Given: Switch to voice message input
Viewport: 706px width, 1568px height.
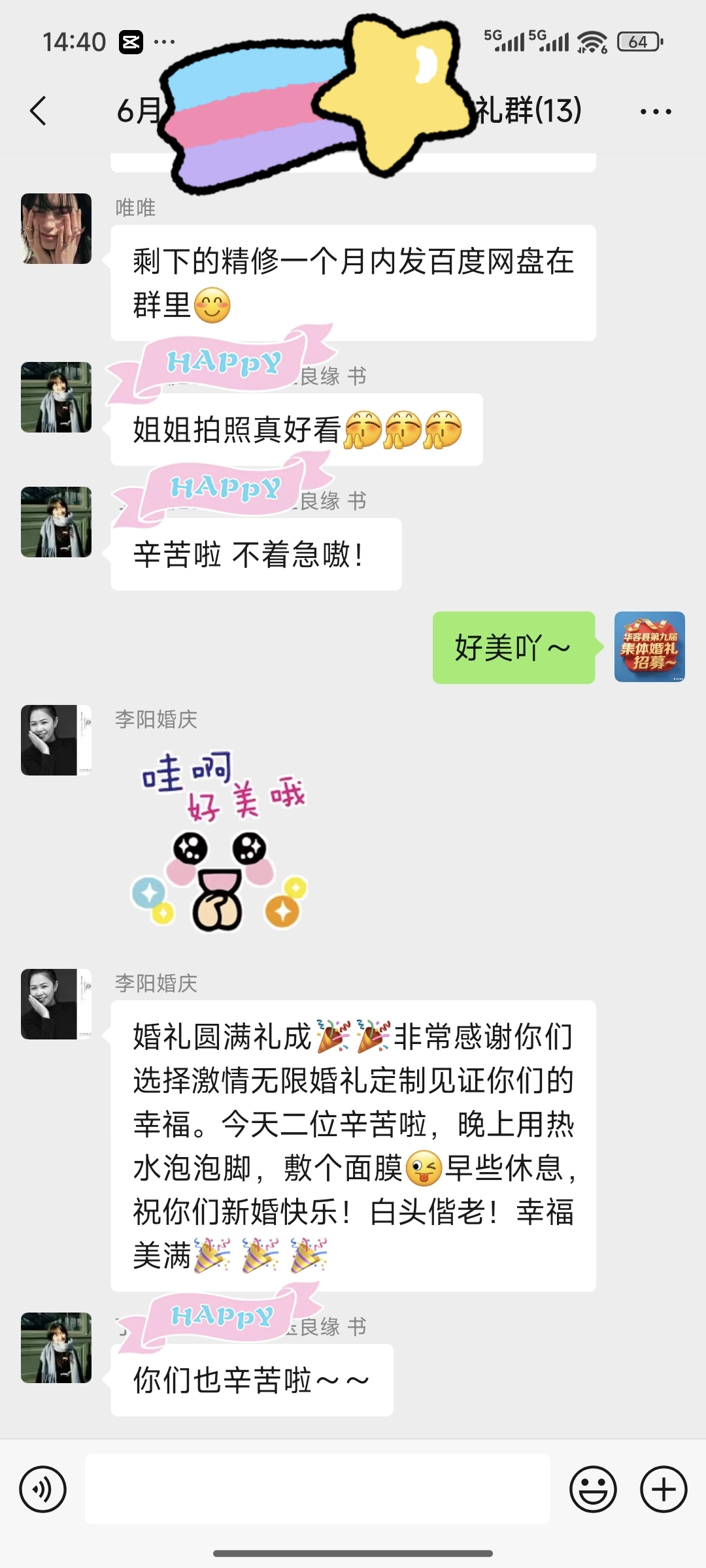Looking at the screenshot, I should click(43, 1489).
